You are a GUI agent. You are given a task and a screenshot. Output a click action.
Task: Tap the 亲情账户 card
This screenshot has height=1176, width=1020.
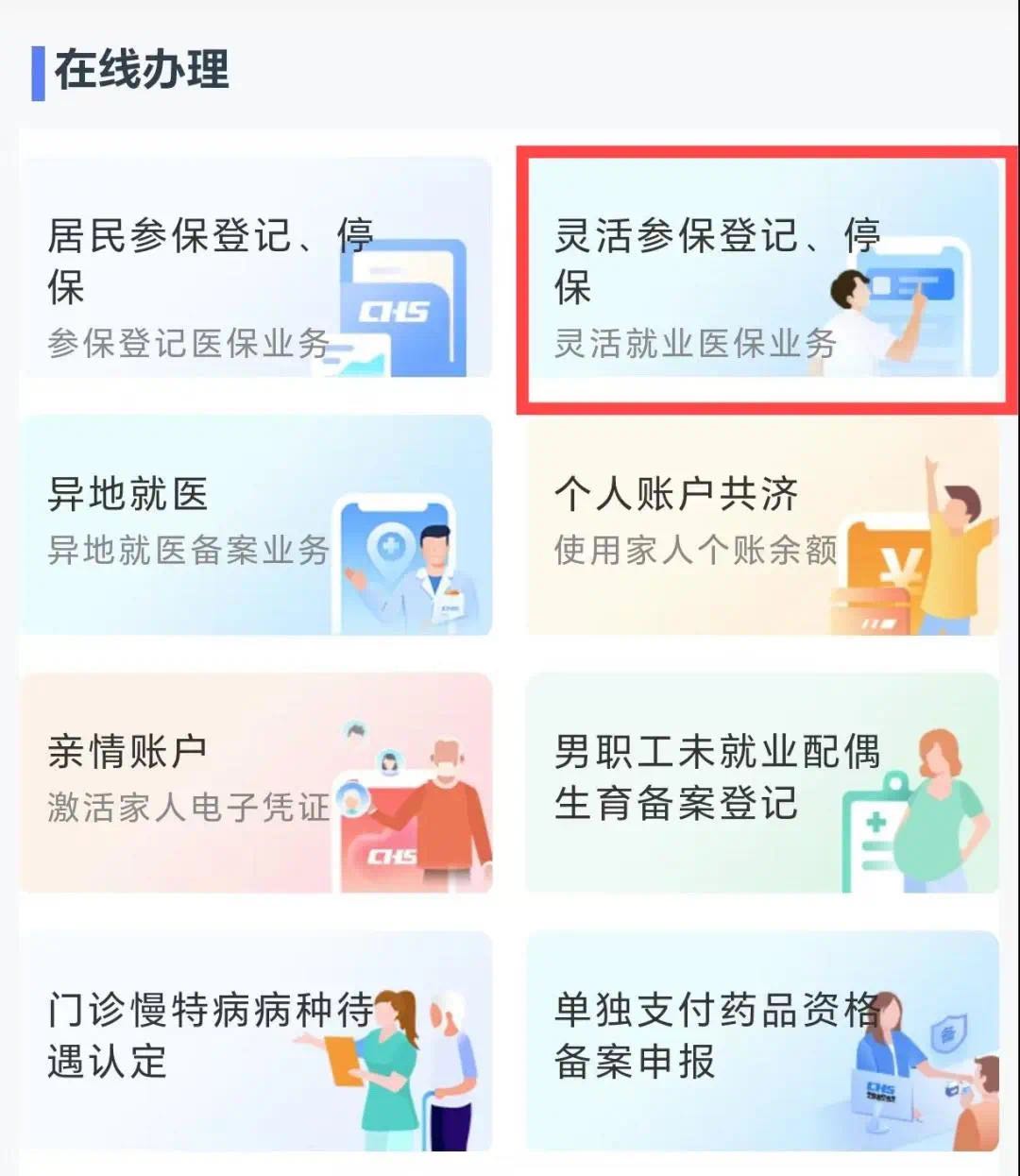coord(255,782)
